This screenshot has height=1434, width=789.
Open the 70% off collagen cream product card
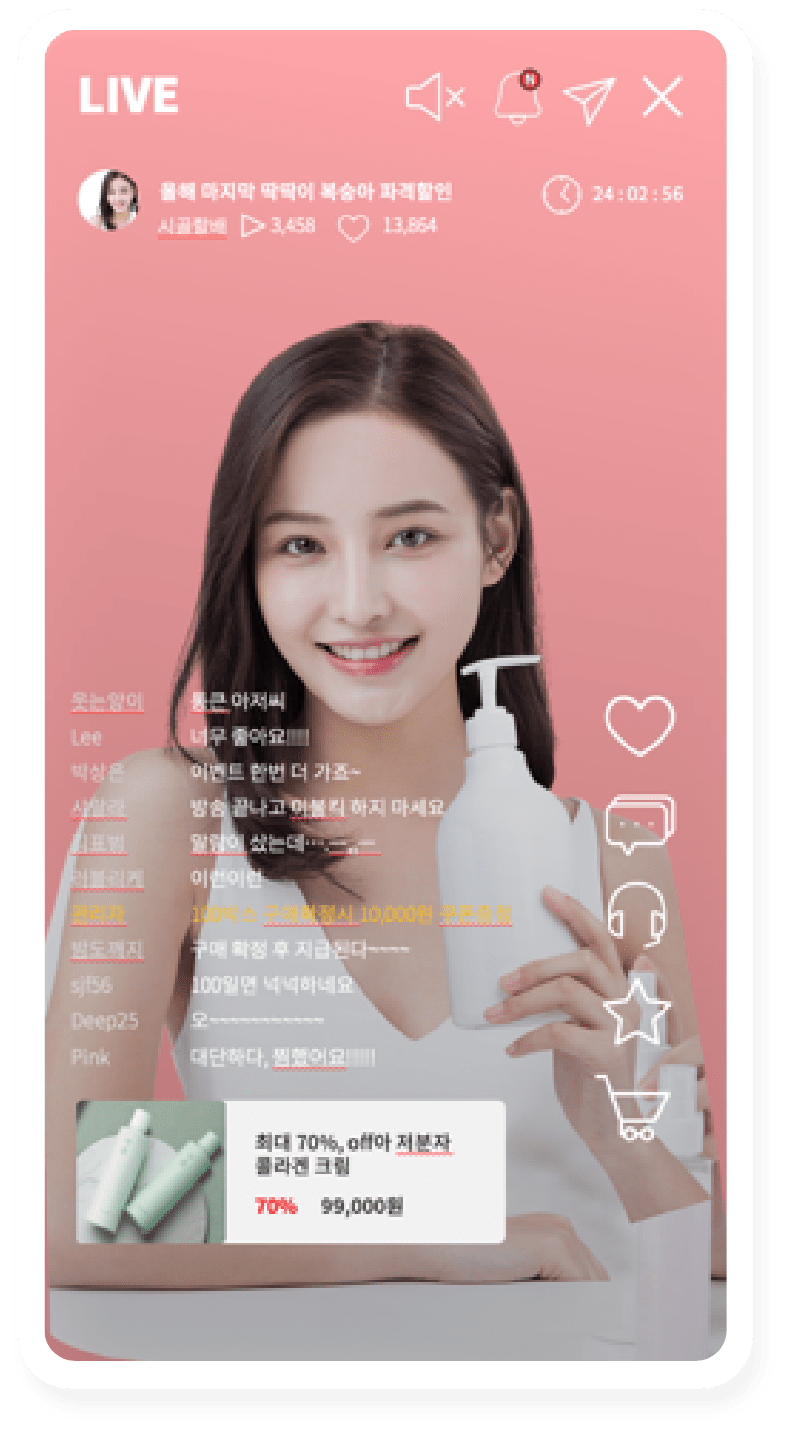click(x=290, y=1172)
